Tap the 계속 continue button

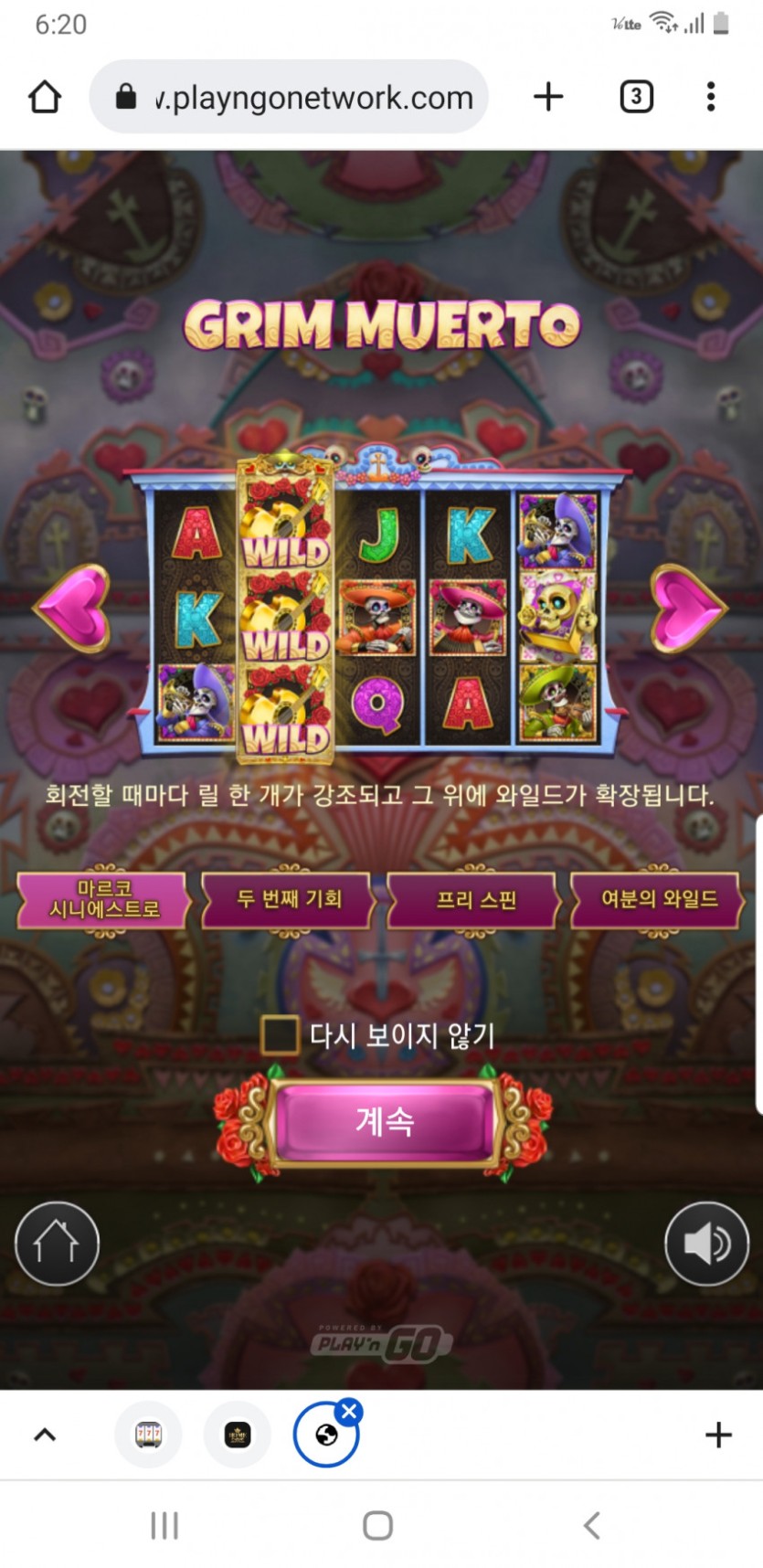384,1121
